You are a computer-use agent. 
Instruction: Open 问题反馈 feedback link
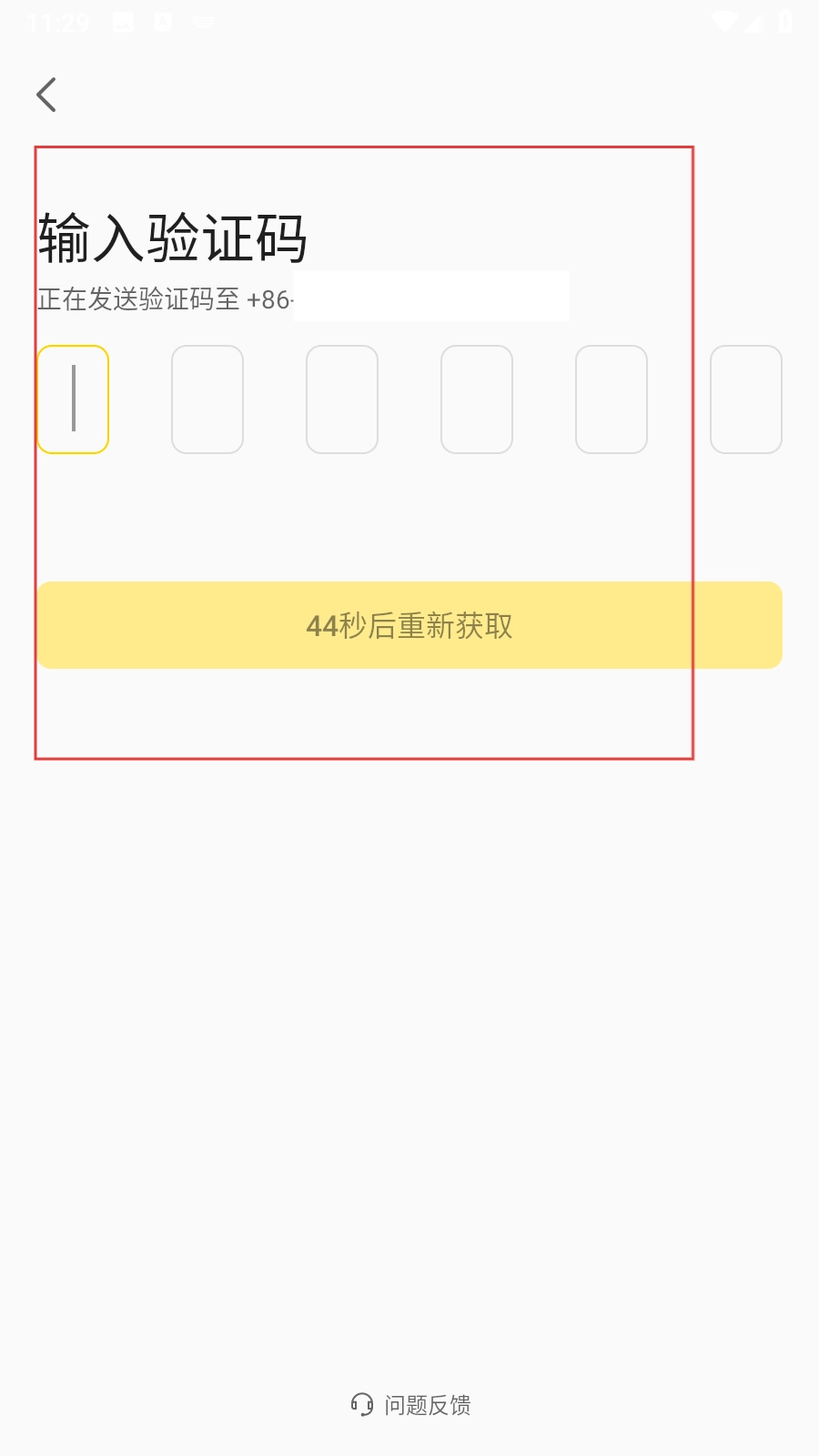[x=411, y=1405]
